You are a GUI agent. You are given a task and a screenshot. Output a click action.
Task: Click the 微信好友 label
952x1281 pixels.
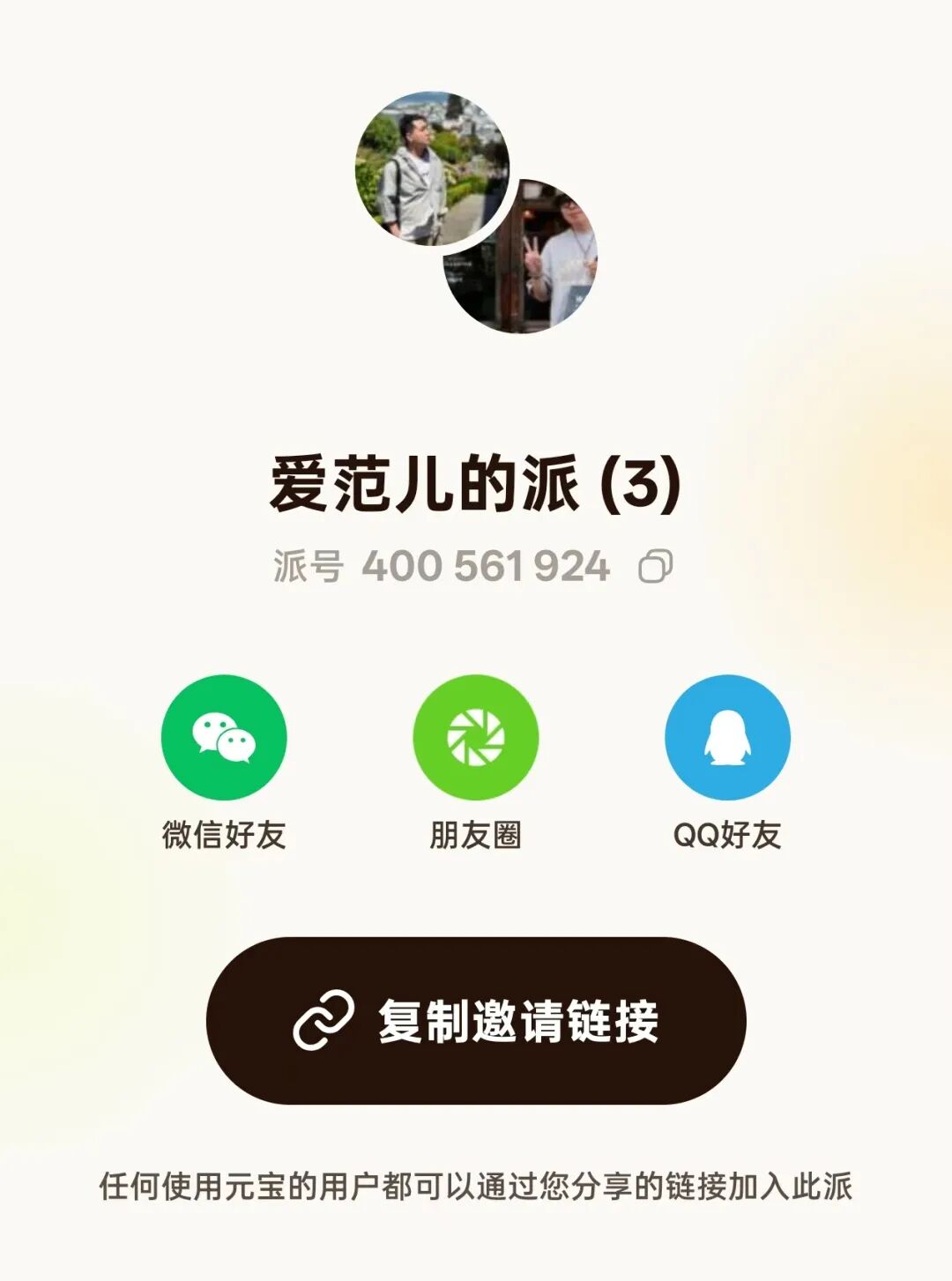[x=226, y=832]
